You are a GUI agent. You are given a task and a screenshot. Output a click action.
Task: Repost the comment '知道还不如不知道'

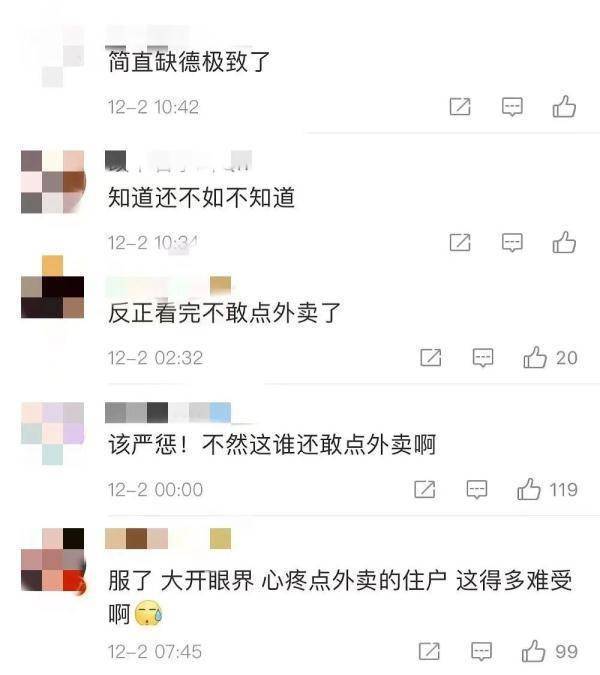coord(460,241)
